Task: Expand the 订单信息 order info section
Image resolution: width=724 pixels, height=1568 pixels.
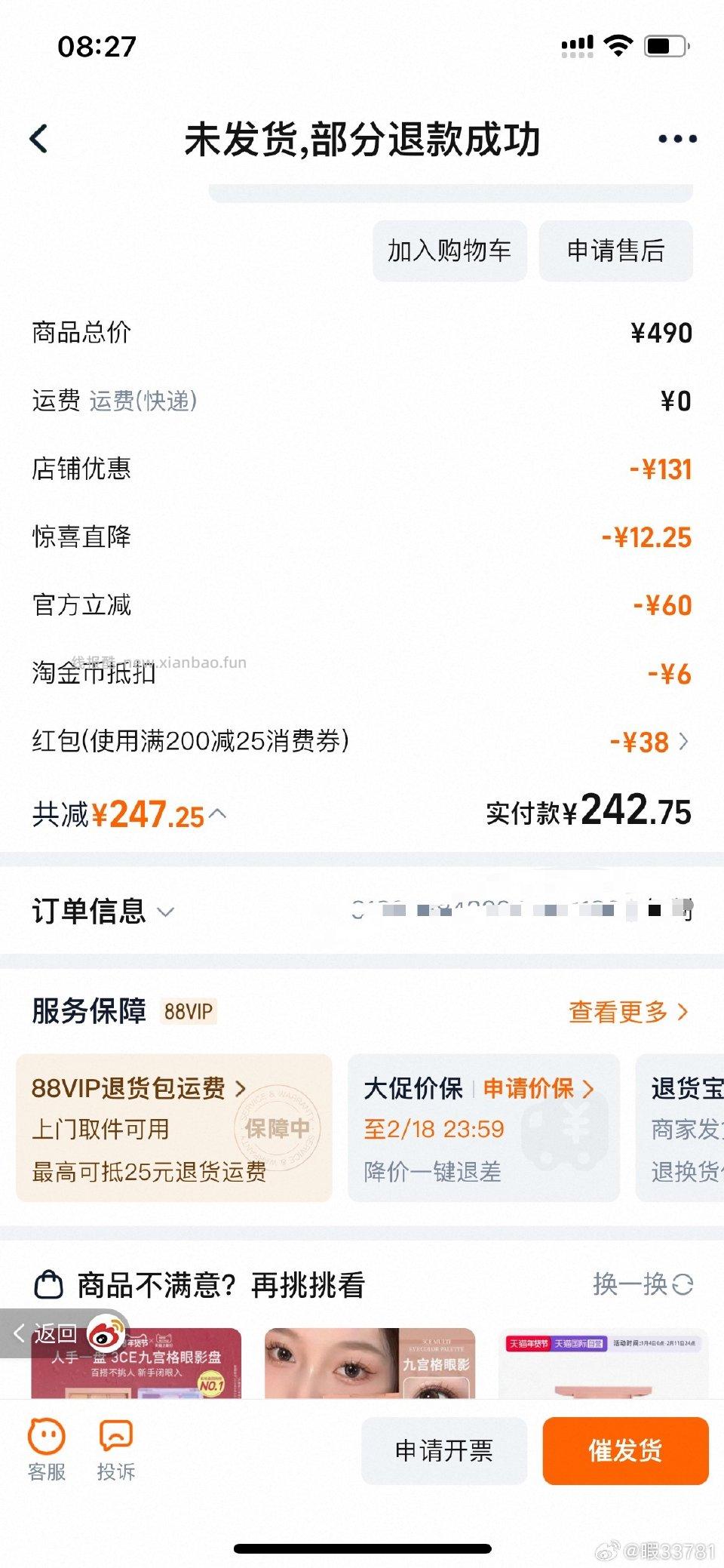Action: click(x=165, y=913)
